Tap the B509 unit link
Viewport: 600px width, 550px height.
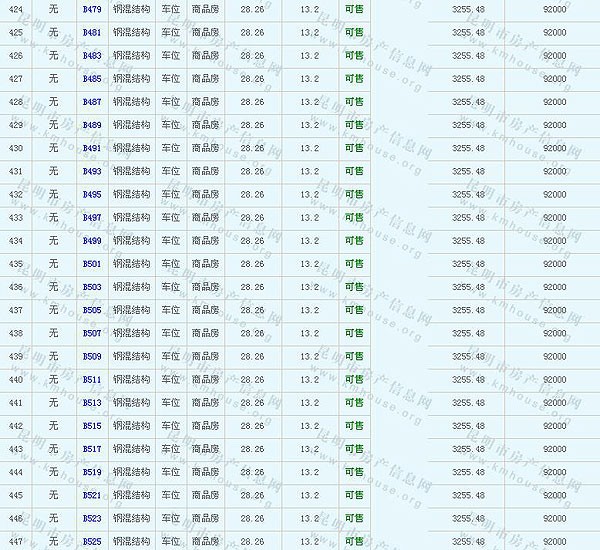click(x=91, y=356)
